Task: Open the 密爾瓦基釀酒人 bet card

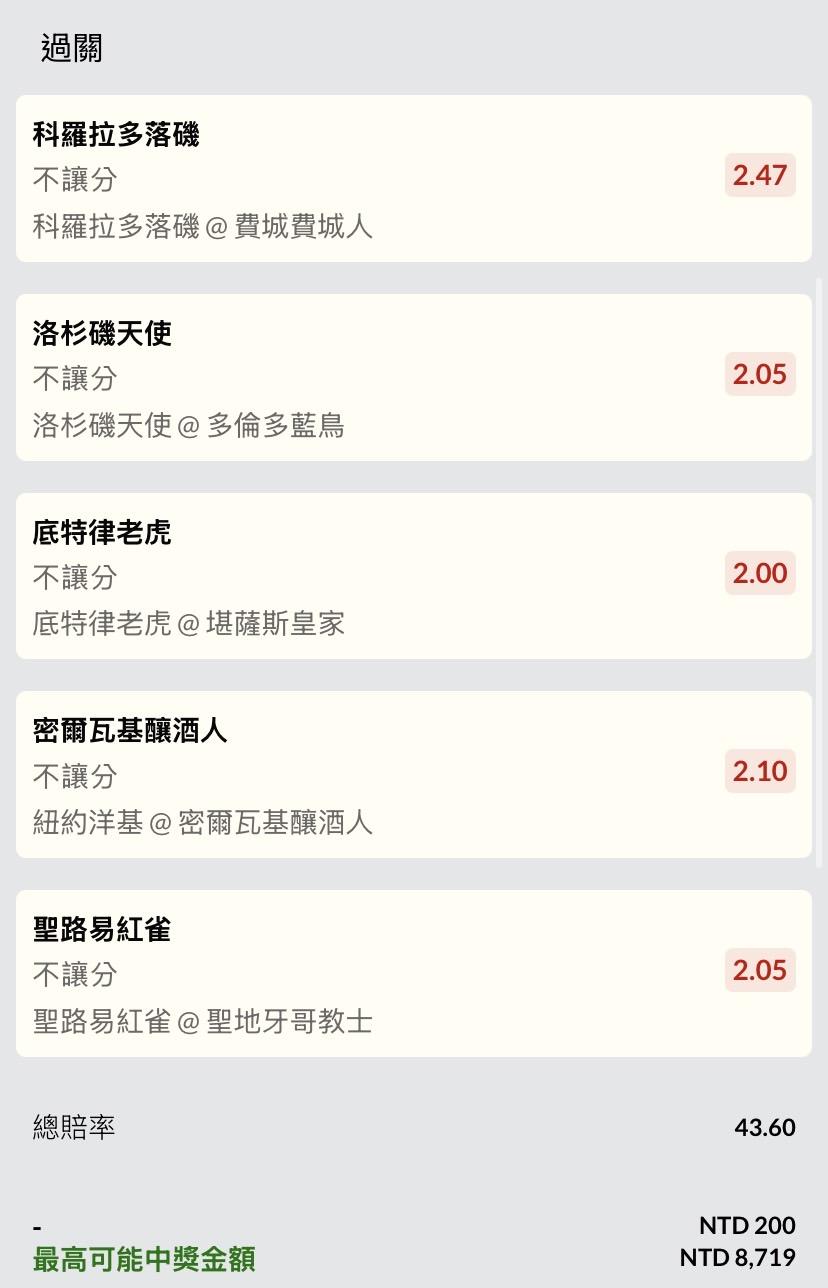Action: (x=414, y=774)
